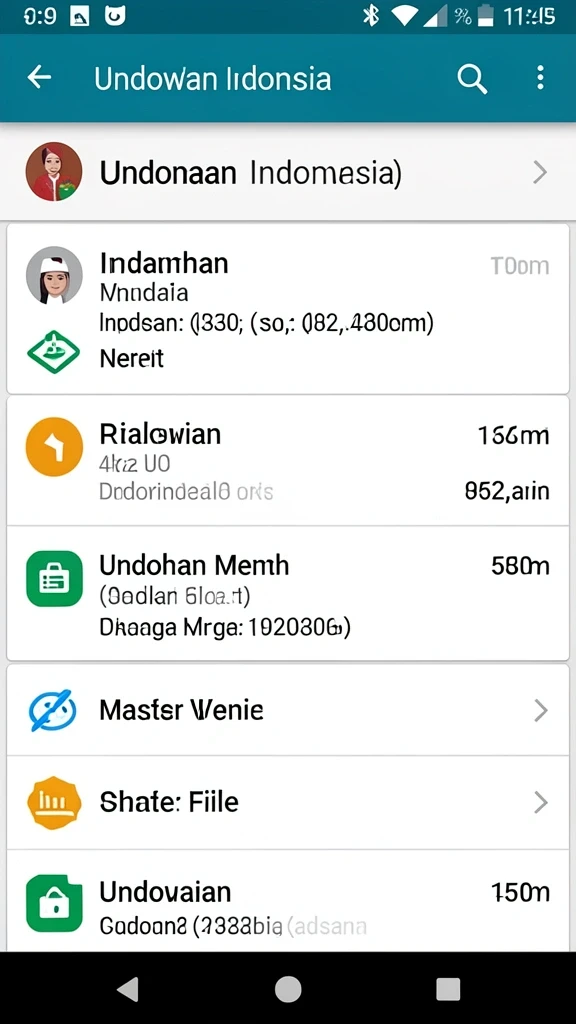Image resolution: width=576 pixels, height=1024 pixels.
Task: Open the Undonaan Indomasia profile row
Action: 288,172
